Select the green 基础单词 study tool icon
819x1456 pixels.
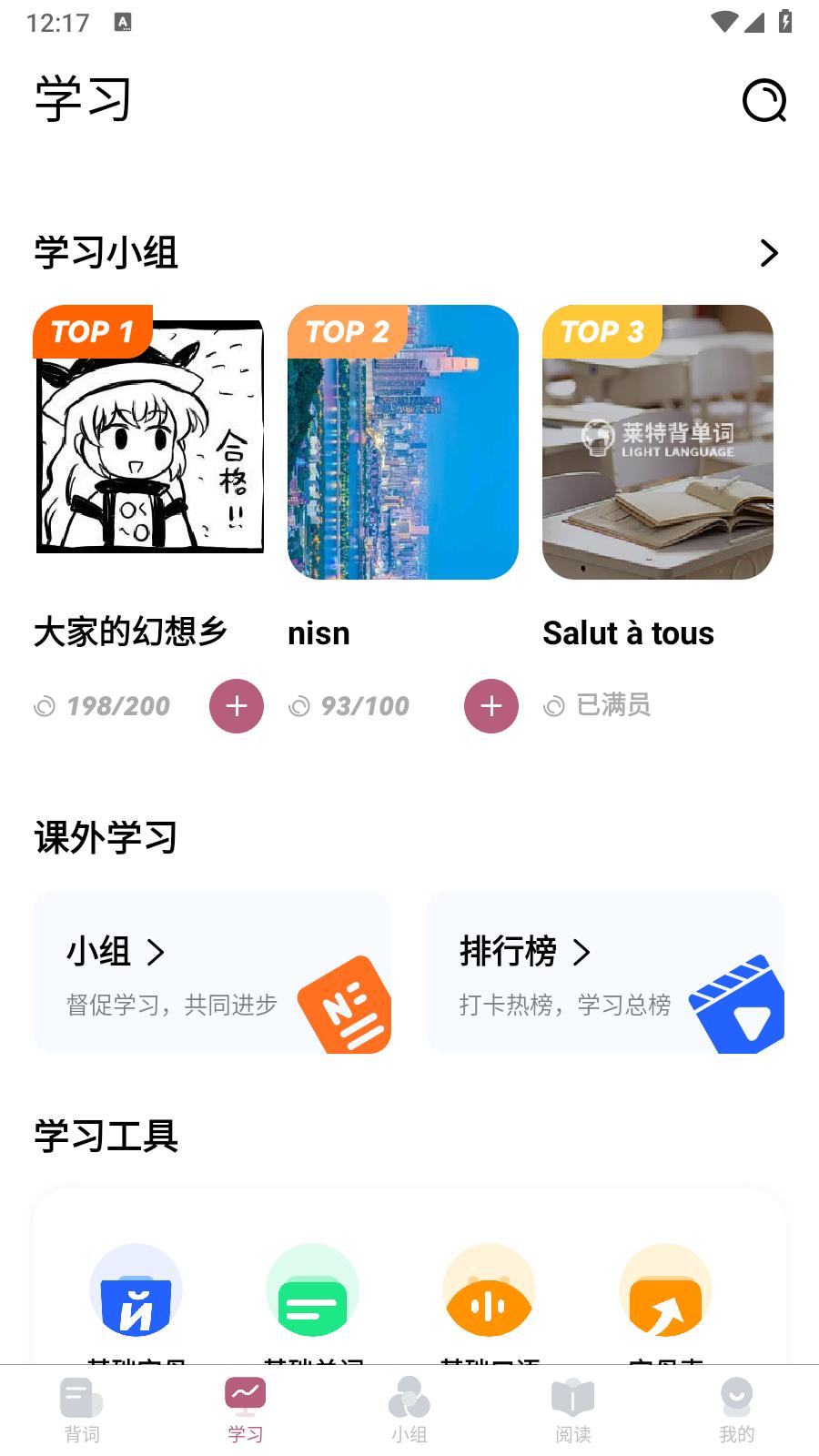click(x=312, y=1292)
